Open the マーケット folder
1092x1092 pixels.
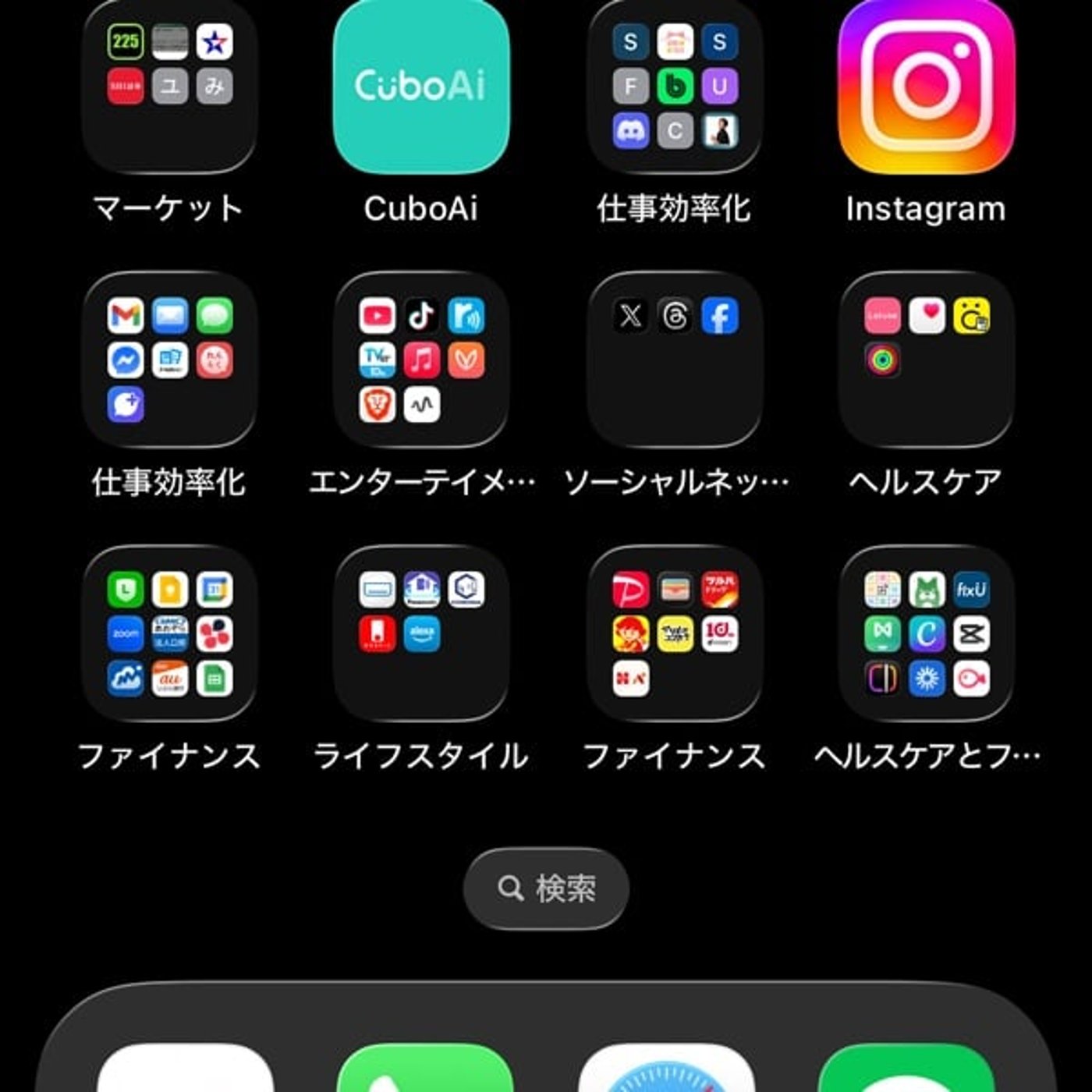click(169, 86)
